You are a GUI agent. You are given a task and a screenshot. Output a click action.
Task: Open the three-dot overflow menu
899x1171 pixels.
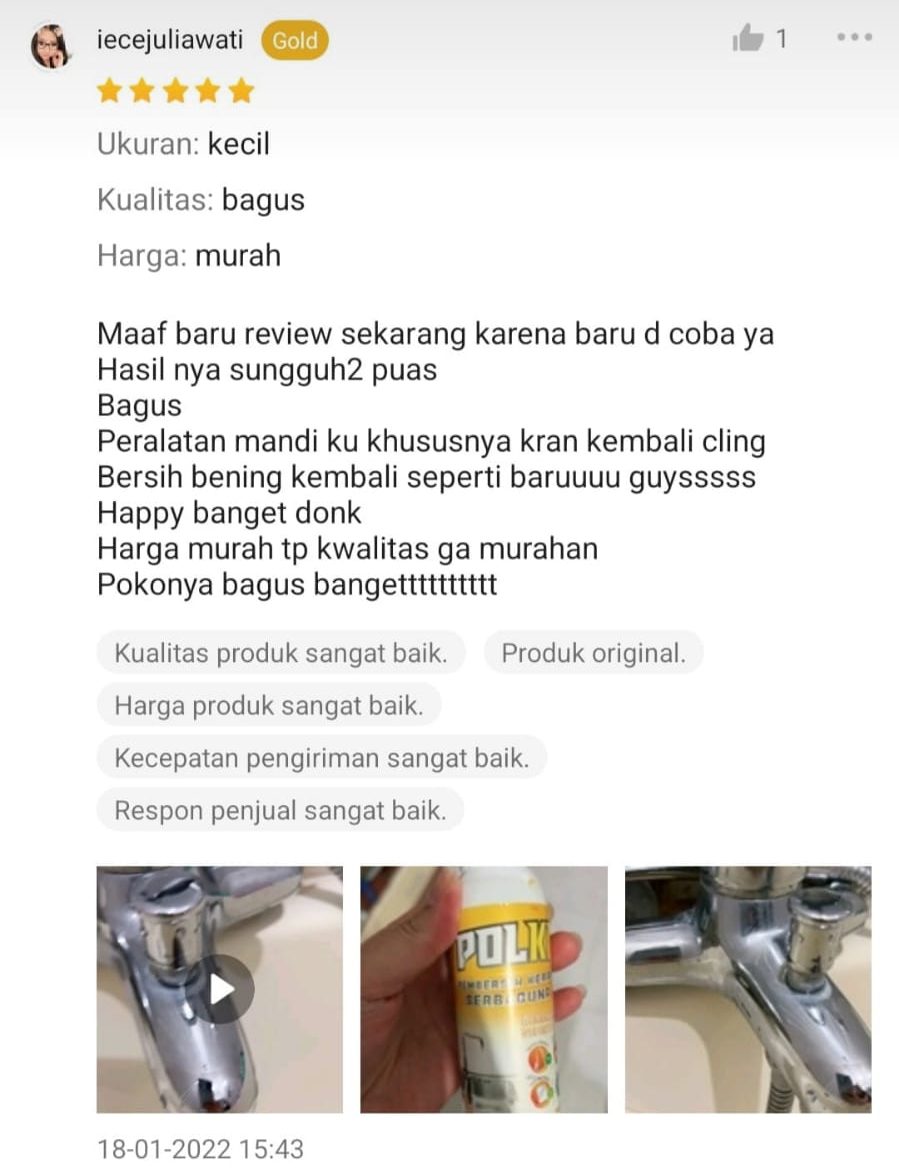click(x=855, y=38)
